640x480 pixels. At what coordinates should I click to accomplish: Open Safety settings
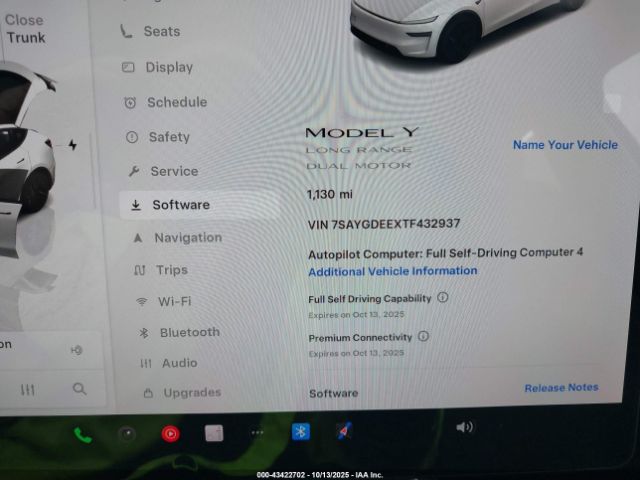click(168, 137)
